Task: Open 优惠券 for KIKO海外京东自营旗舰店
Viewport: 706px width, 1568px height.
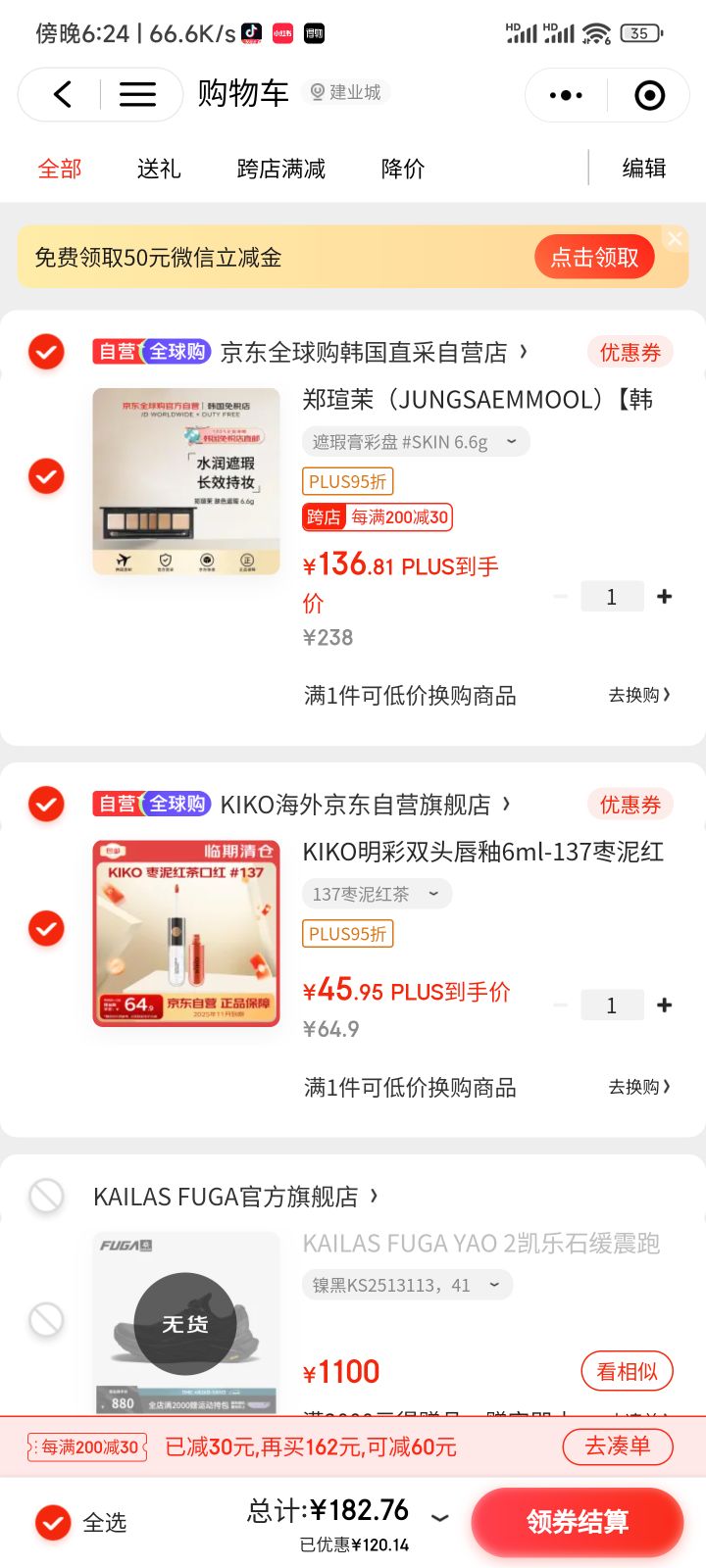Action: pyautogui.click(x=630, y=805)
